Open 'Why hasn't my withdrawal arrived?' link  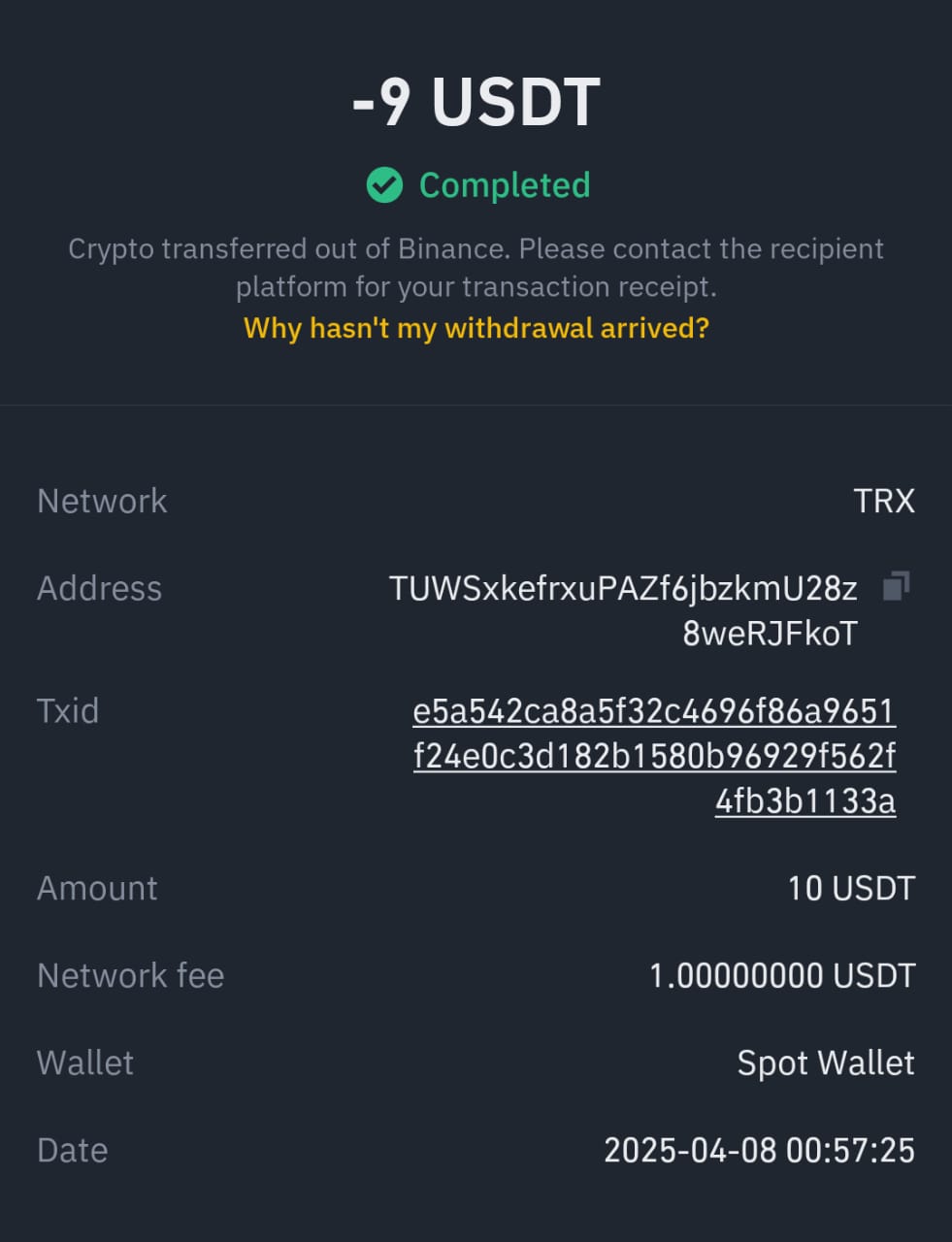[x=476, y=329]
